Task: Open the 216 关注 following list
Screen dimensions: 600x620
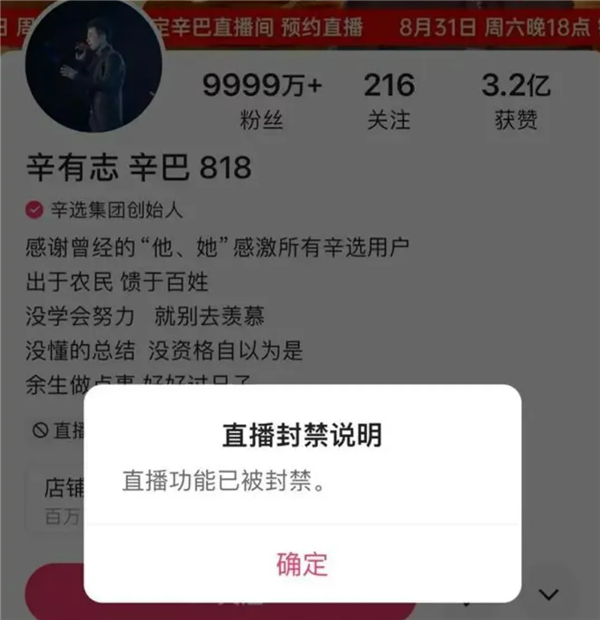Action: tap(389, 102)
